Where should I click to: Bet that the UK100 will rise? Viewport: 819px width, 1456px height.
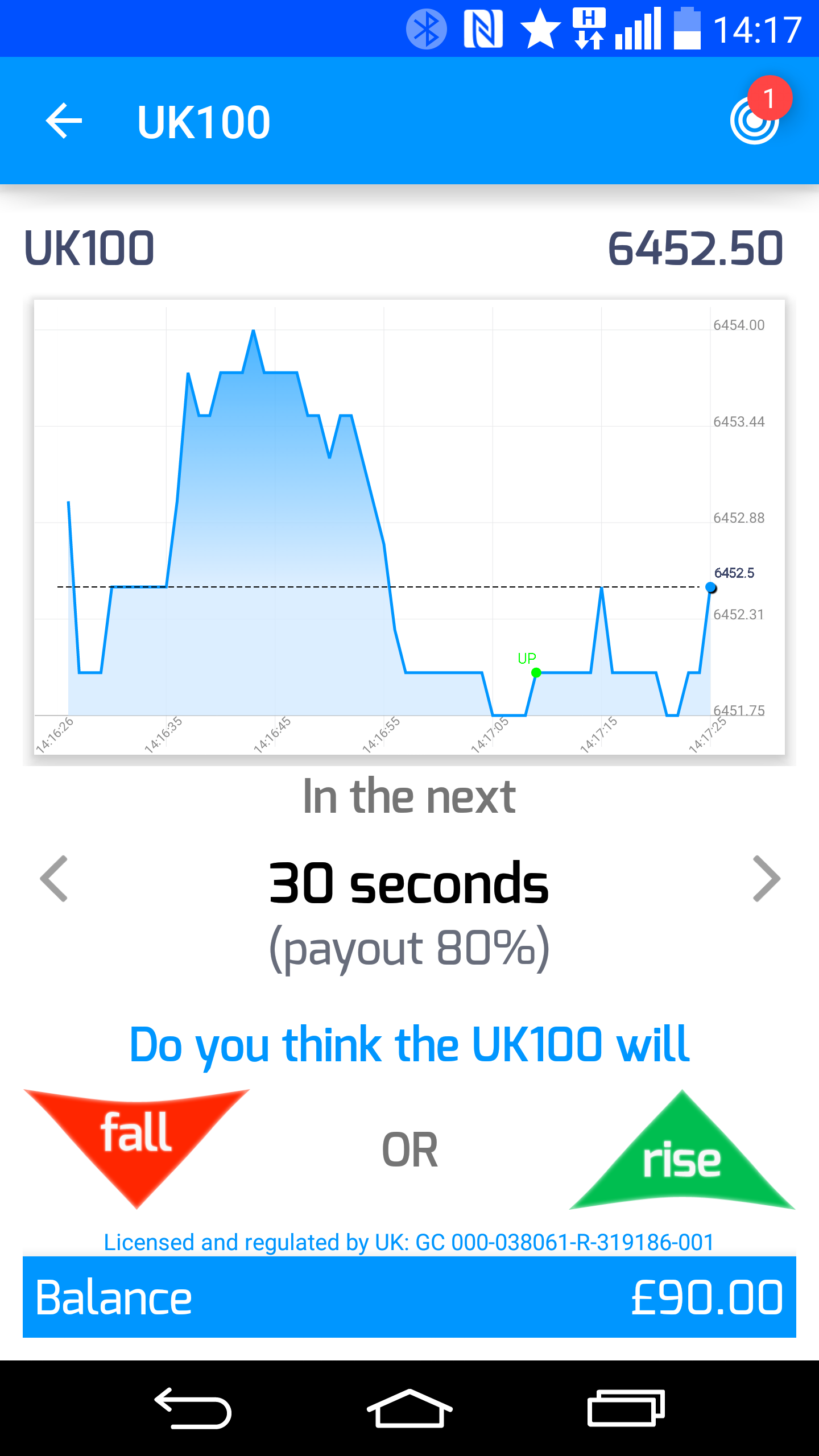[x=682, y=1150]
